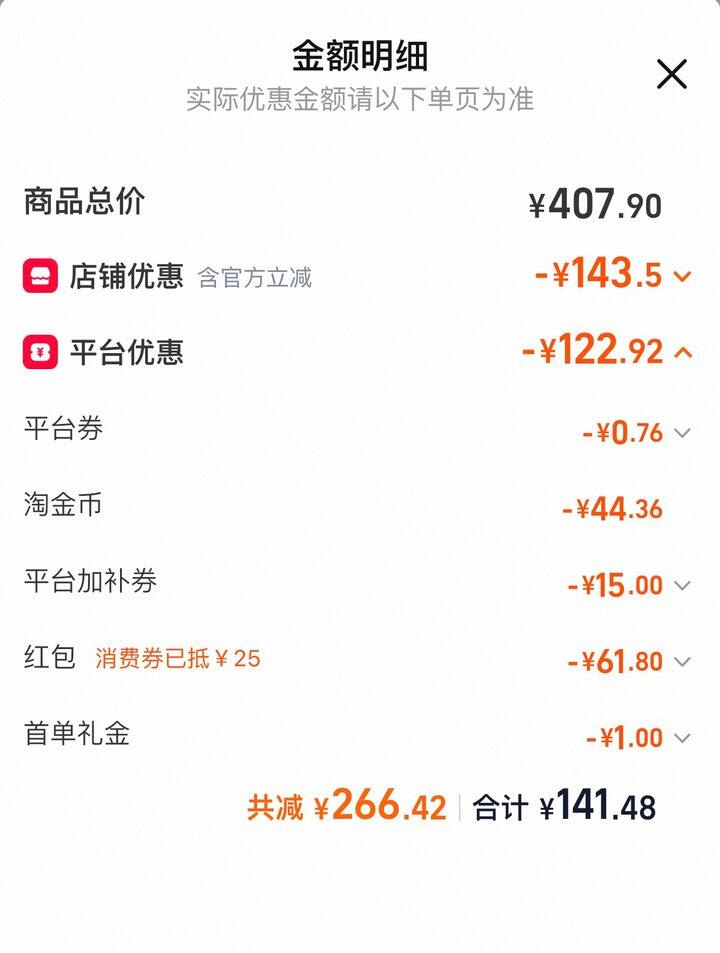
Task: Expand the 首单礼金 row
Action: point(682,738)
